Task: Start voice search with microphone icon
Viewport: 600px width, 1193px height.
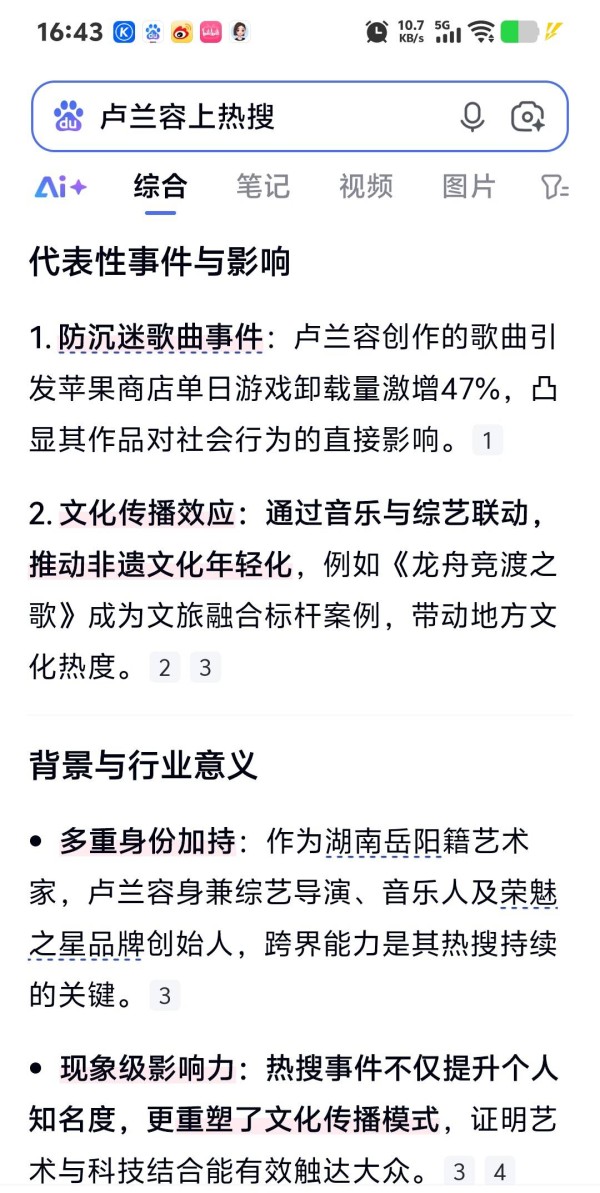Action: (472, 117)
